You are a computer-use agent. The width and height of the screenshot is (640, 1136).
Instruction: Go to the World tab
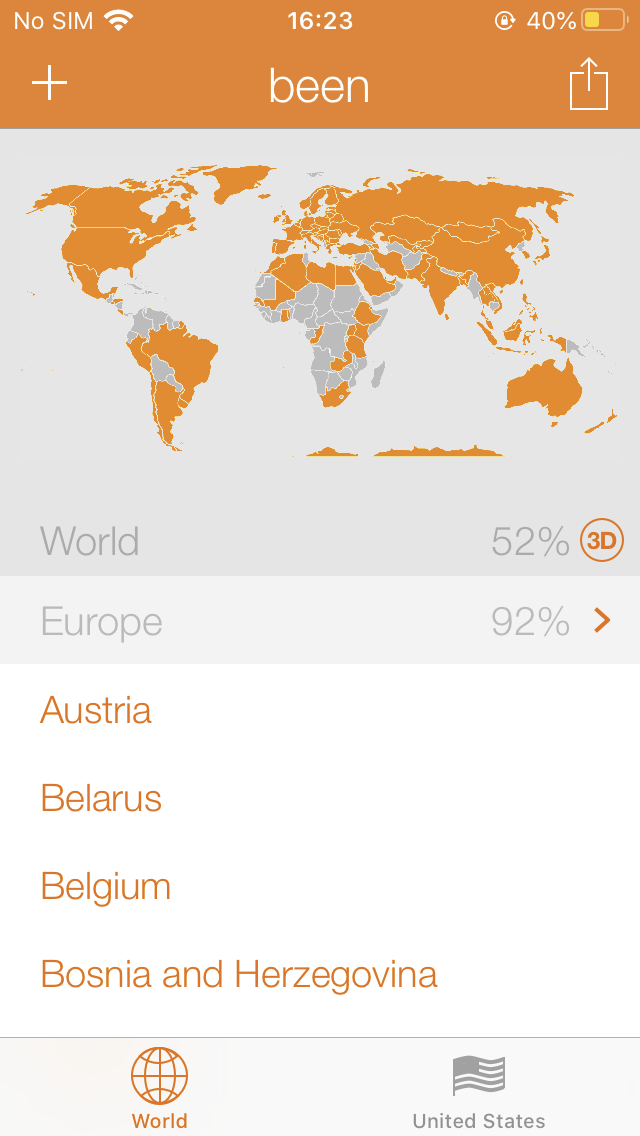(x=159, y=1088)
